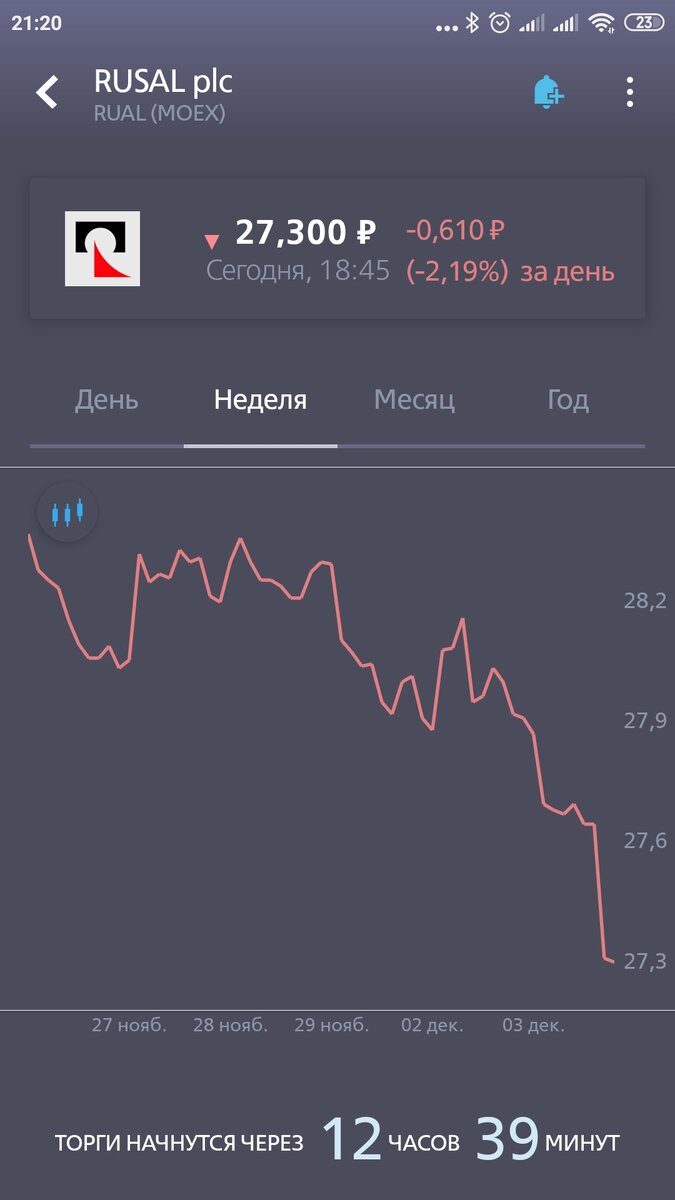Go back from RUSAL plc page
The width and height of the screenshot is (675, 1200).
[47, 93]
